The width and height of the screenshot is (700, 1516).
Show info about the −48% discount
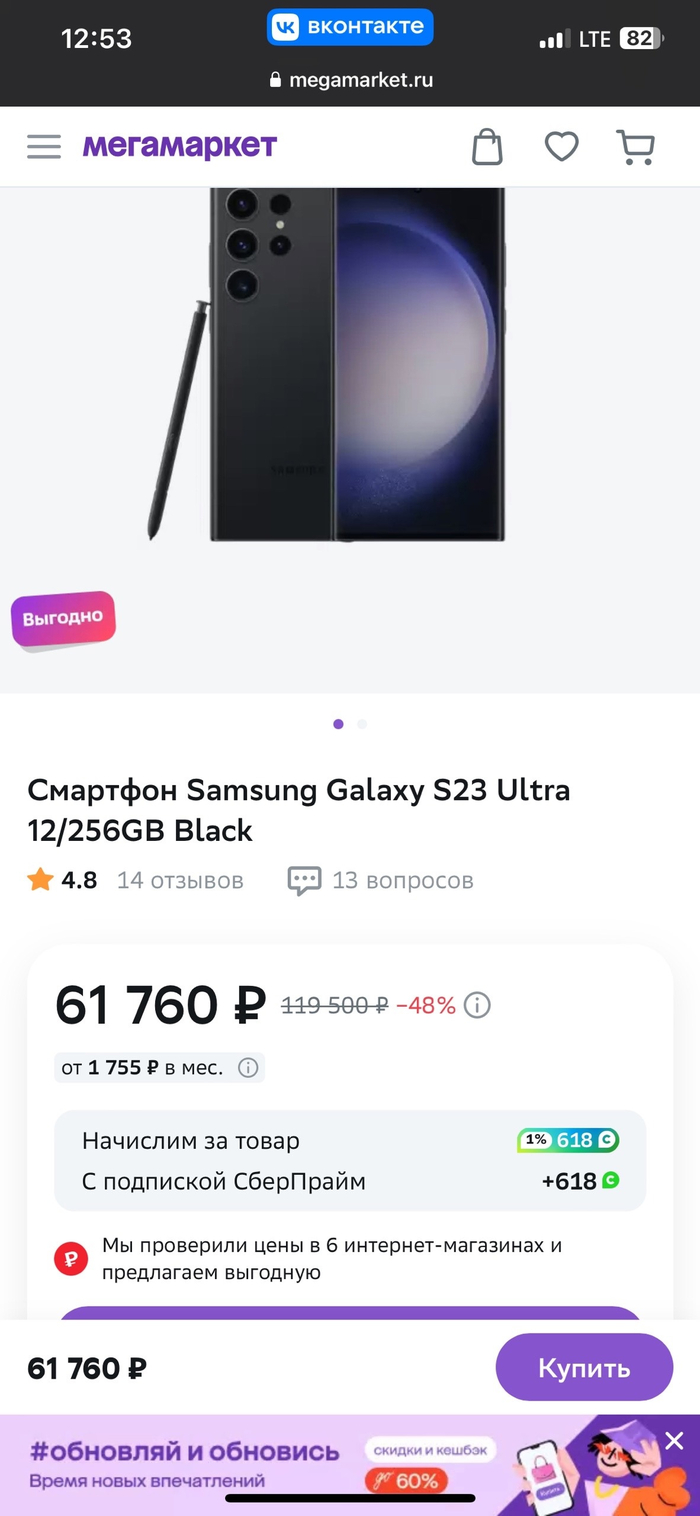point(478,1005)
